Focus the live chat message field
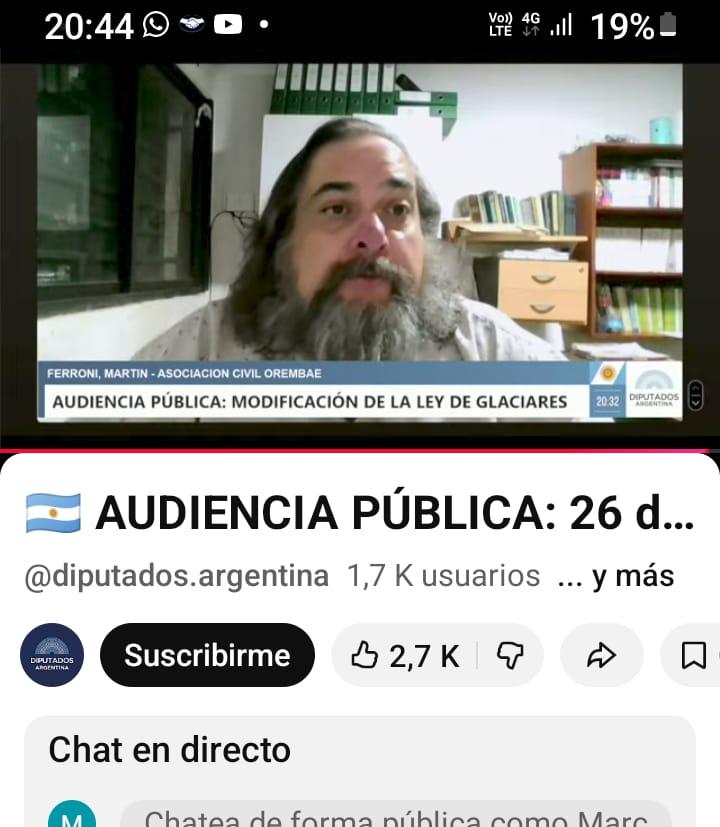 coord(395,816)
